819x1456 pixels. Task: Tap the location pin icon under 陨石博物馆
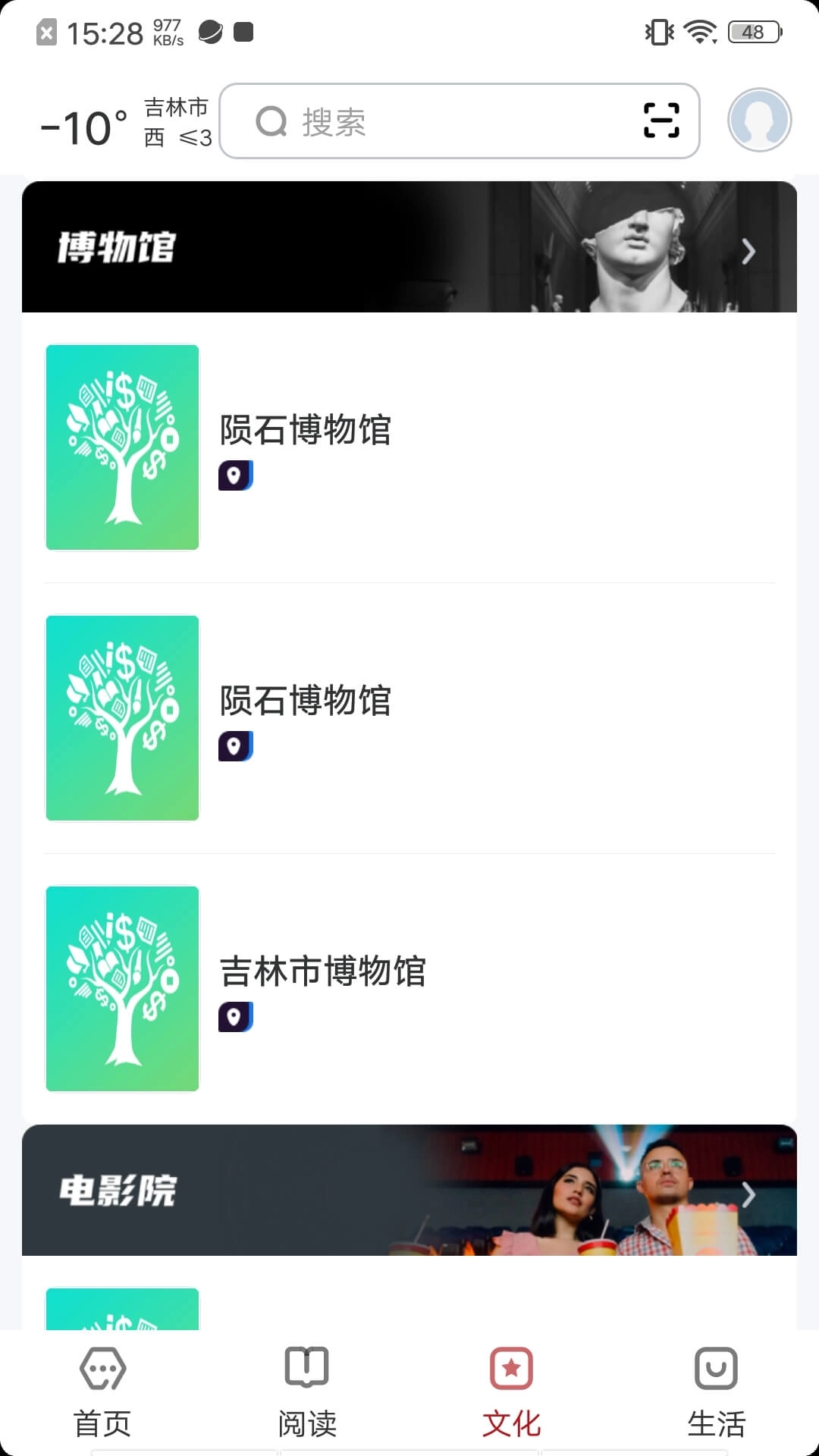[236, 475]
